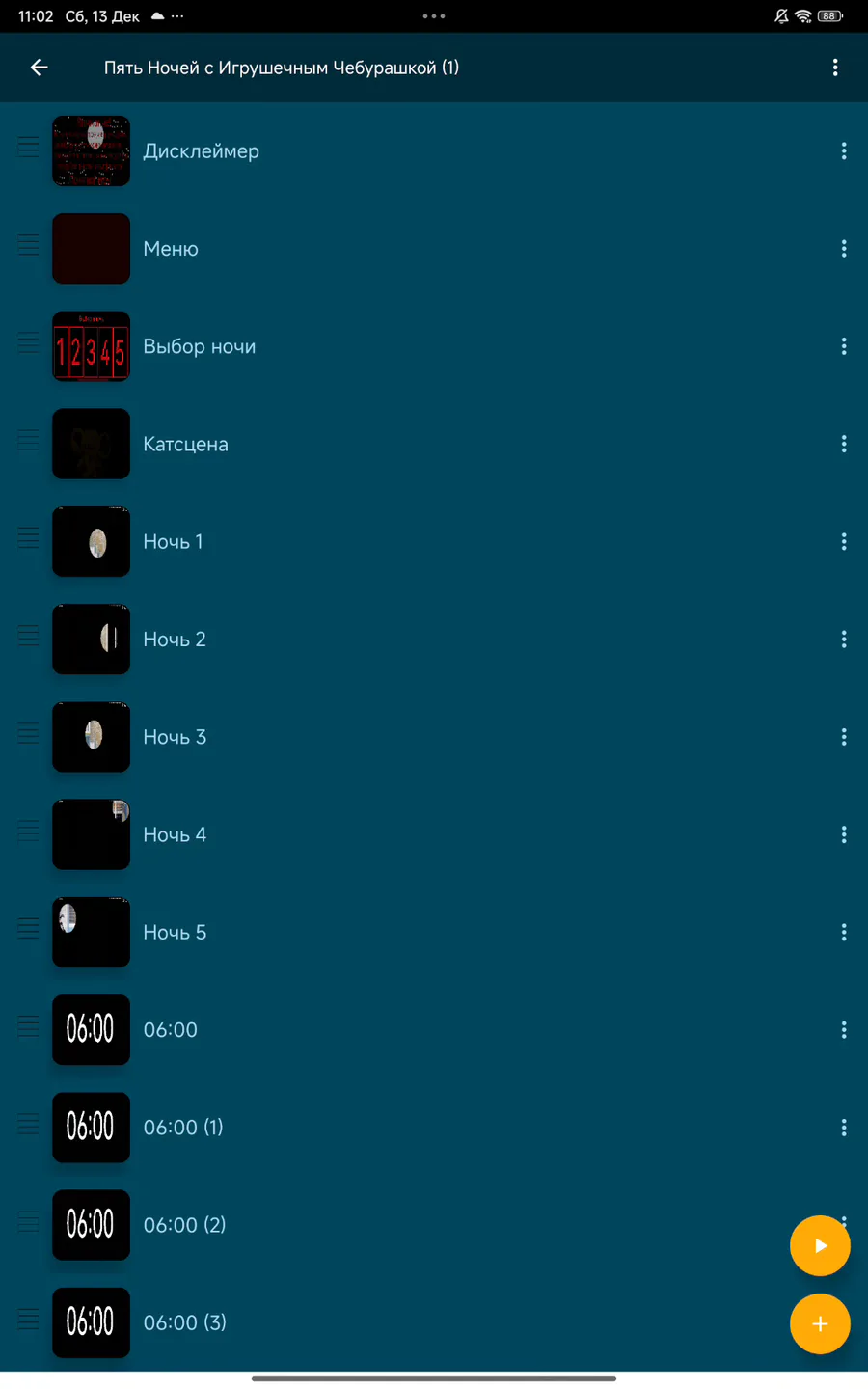This screenshot has width=868, height=1389.
Task: Show options for Катсцена
Action: (843, 444)
